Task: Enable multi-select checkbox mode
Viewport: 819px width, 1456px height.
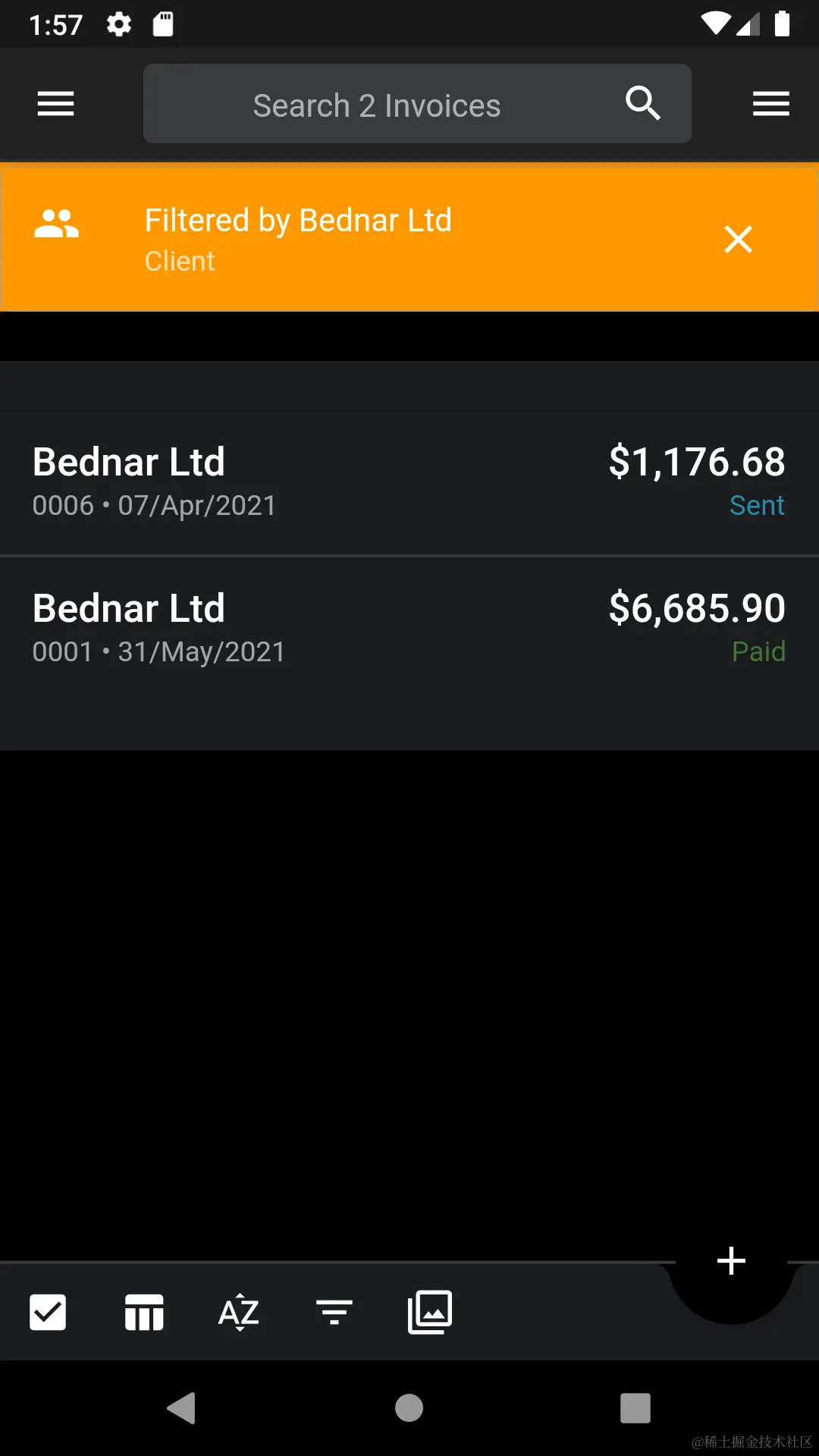Action: tap(48, 1312)
